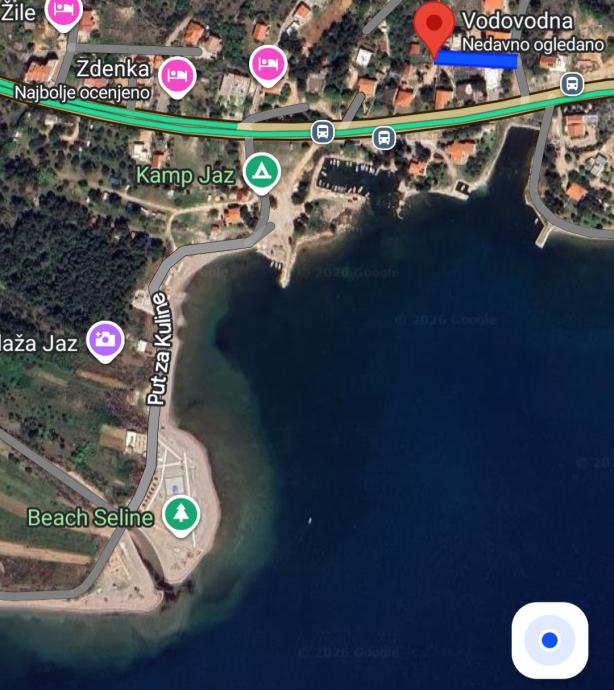614x690 pixels.
Task: Select the Beach Seline map marker
Action: click(x=181, y=514)
